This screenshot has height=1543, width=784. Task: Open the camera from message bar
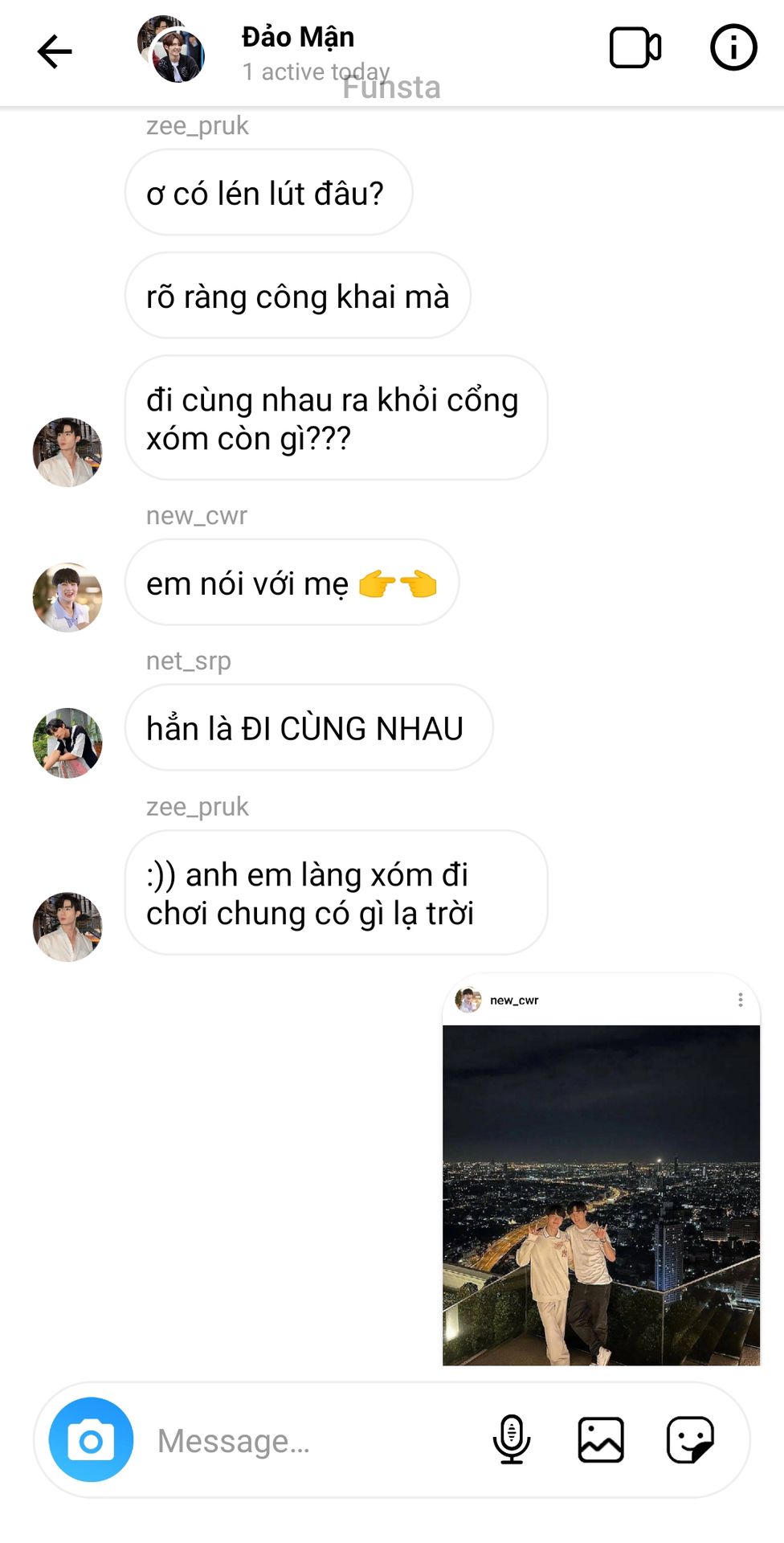click(91, 1439)
